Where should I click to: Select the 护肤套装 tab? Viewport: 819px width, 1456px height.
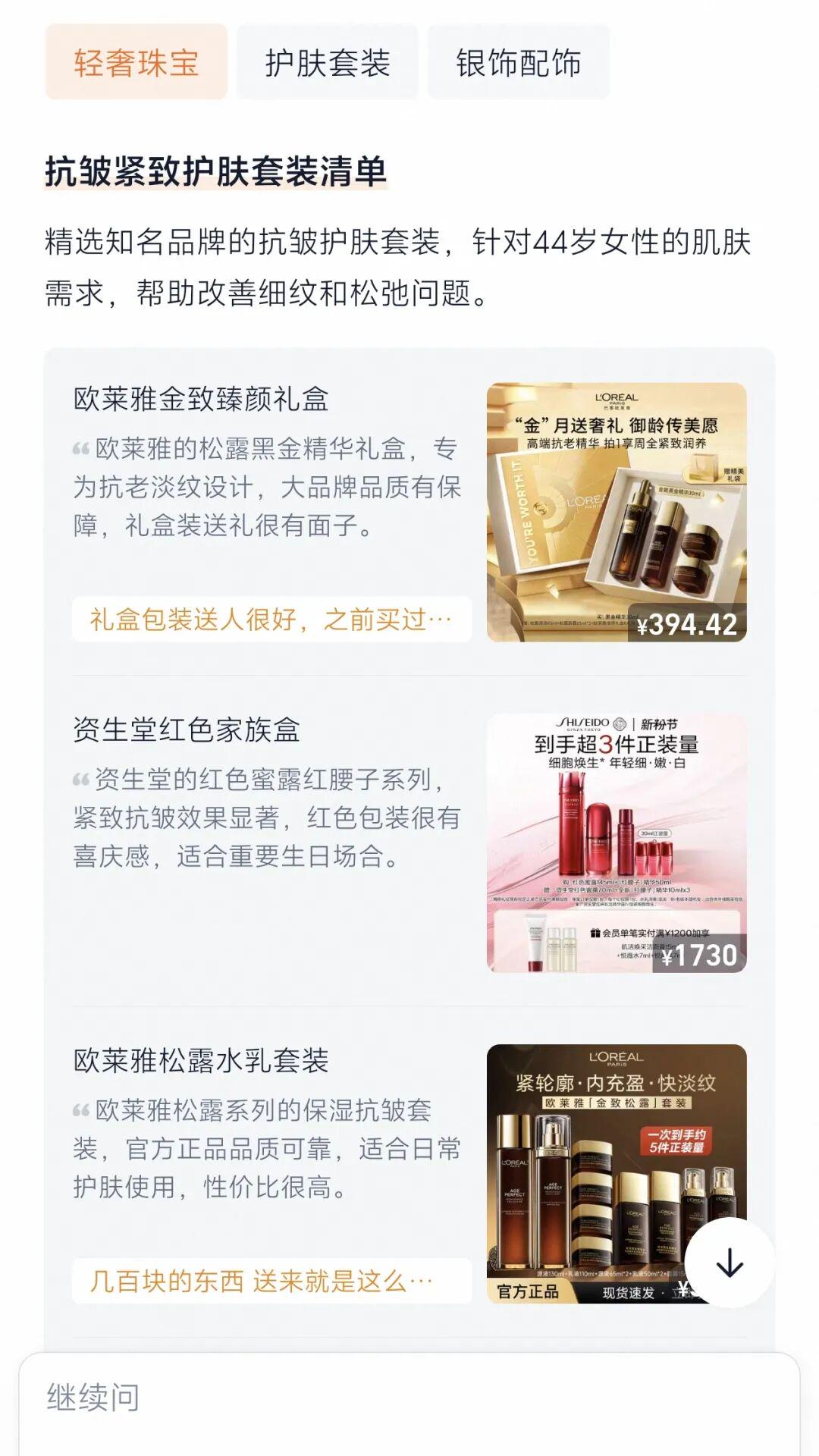(x=327, y=62)
